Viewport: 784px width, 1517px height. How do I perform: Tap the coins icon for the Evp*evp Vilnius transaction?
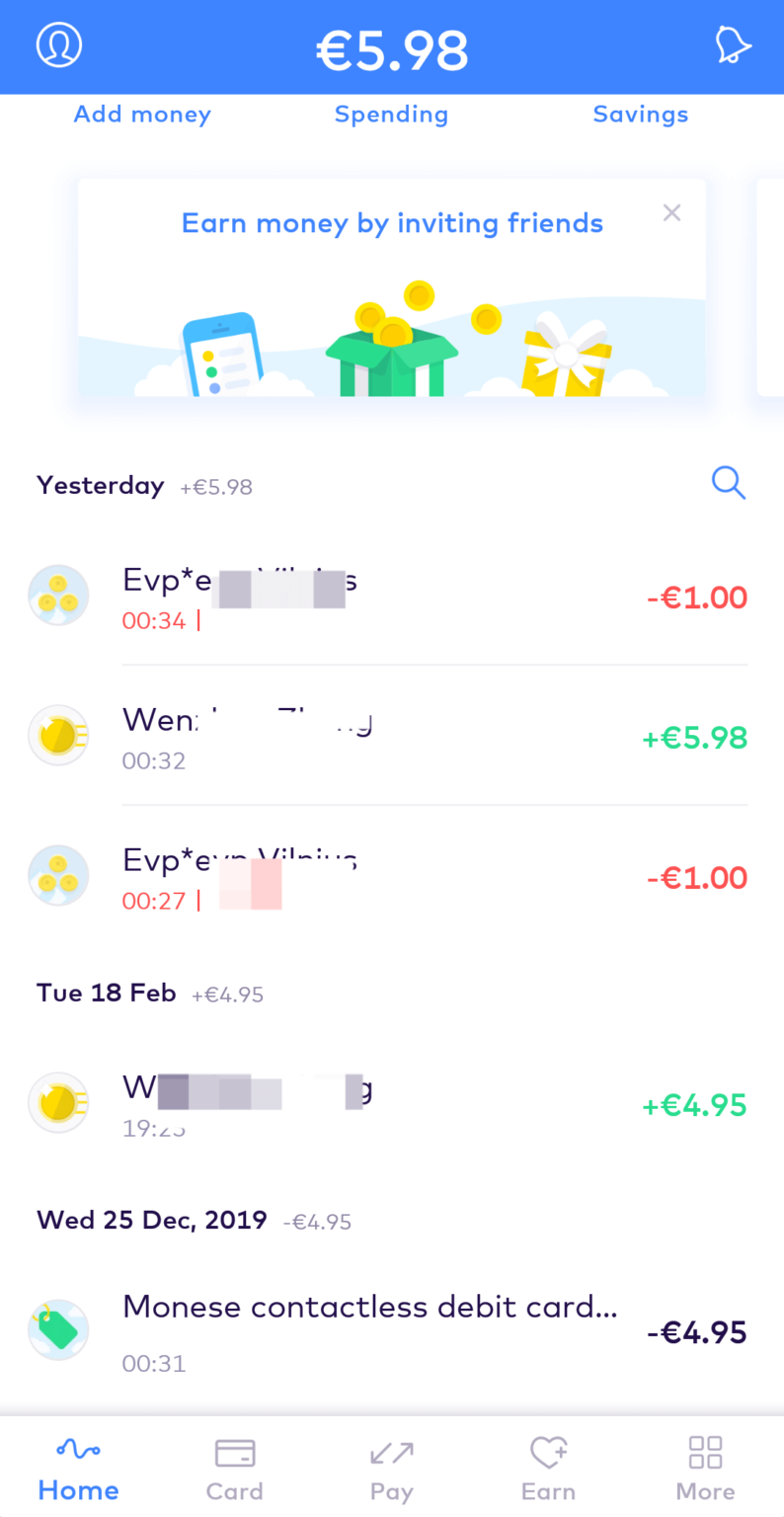pos(58,875)
